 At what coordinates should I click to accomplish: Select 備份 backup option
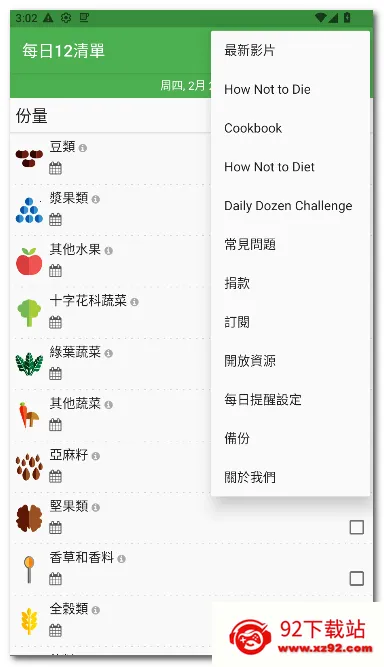tap(290, 439)
